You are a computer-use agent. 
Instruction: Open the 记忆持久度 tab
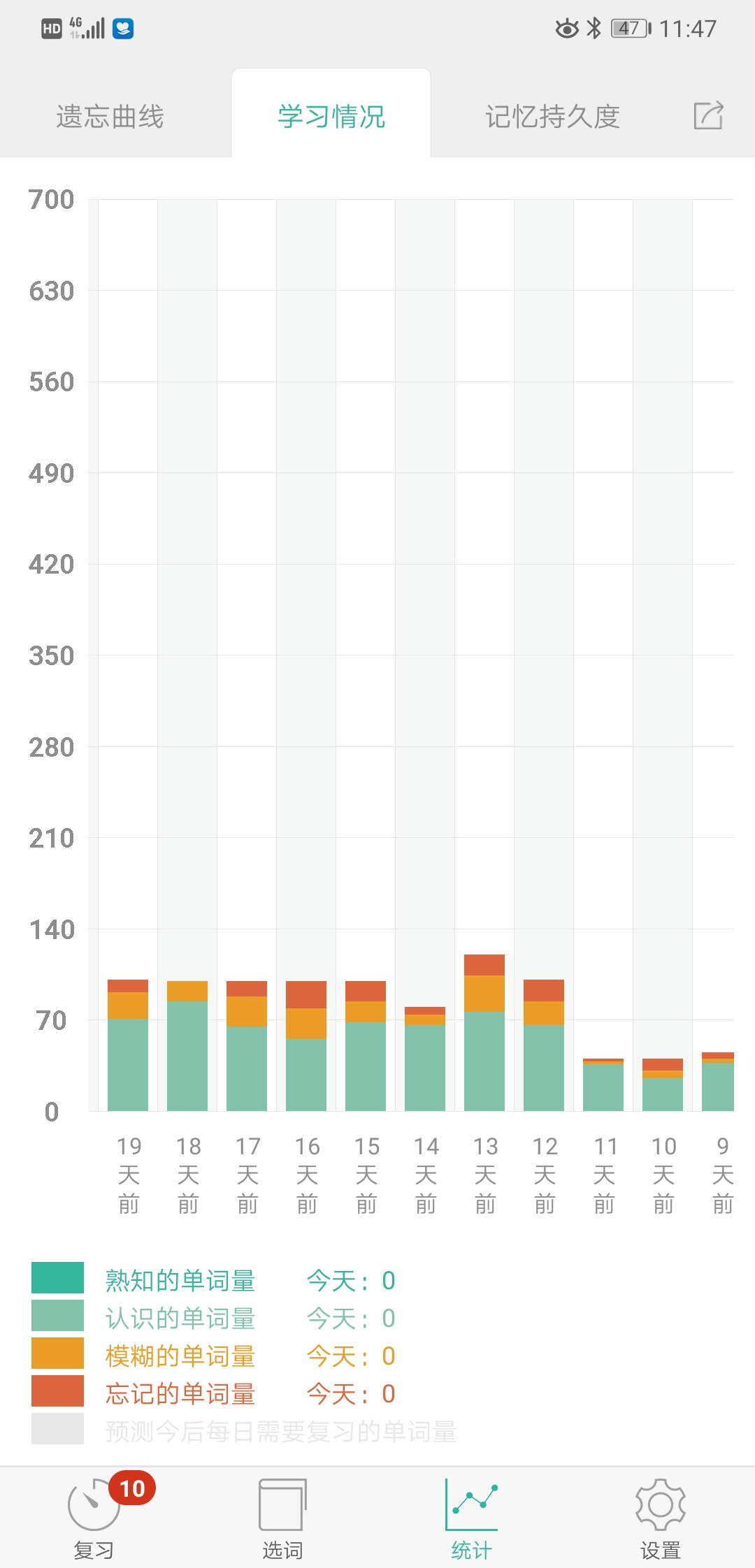pyautogui.click(x=552, y=117)
